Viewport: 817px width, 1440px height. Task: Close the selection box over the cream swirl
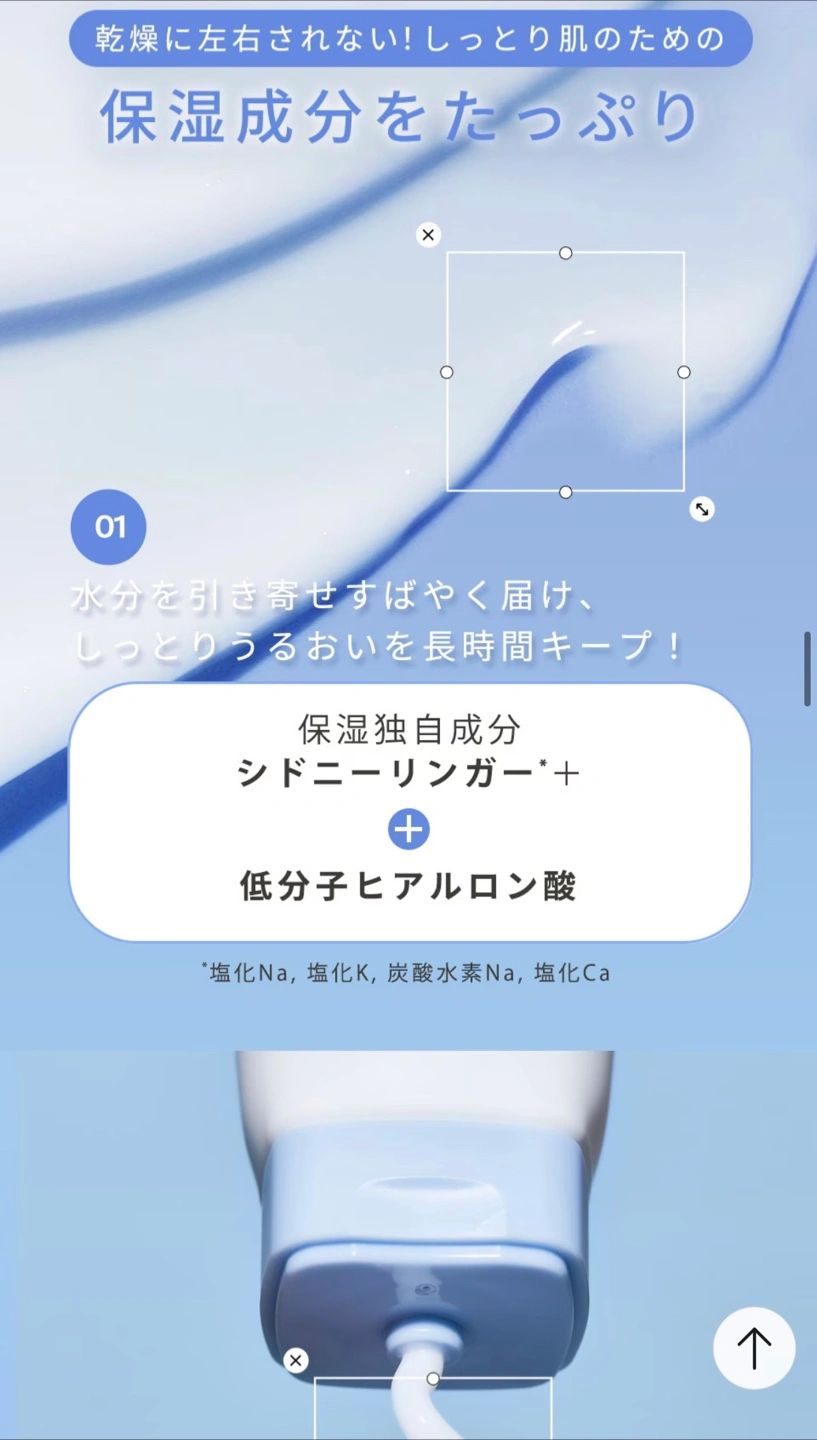(428, 235)
